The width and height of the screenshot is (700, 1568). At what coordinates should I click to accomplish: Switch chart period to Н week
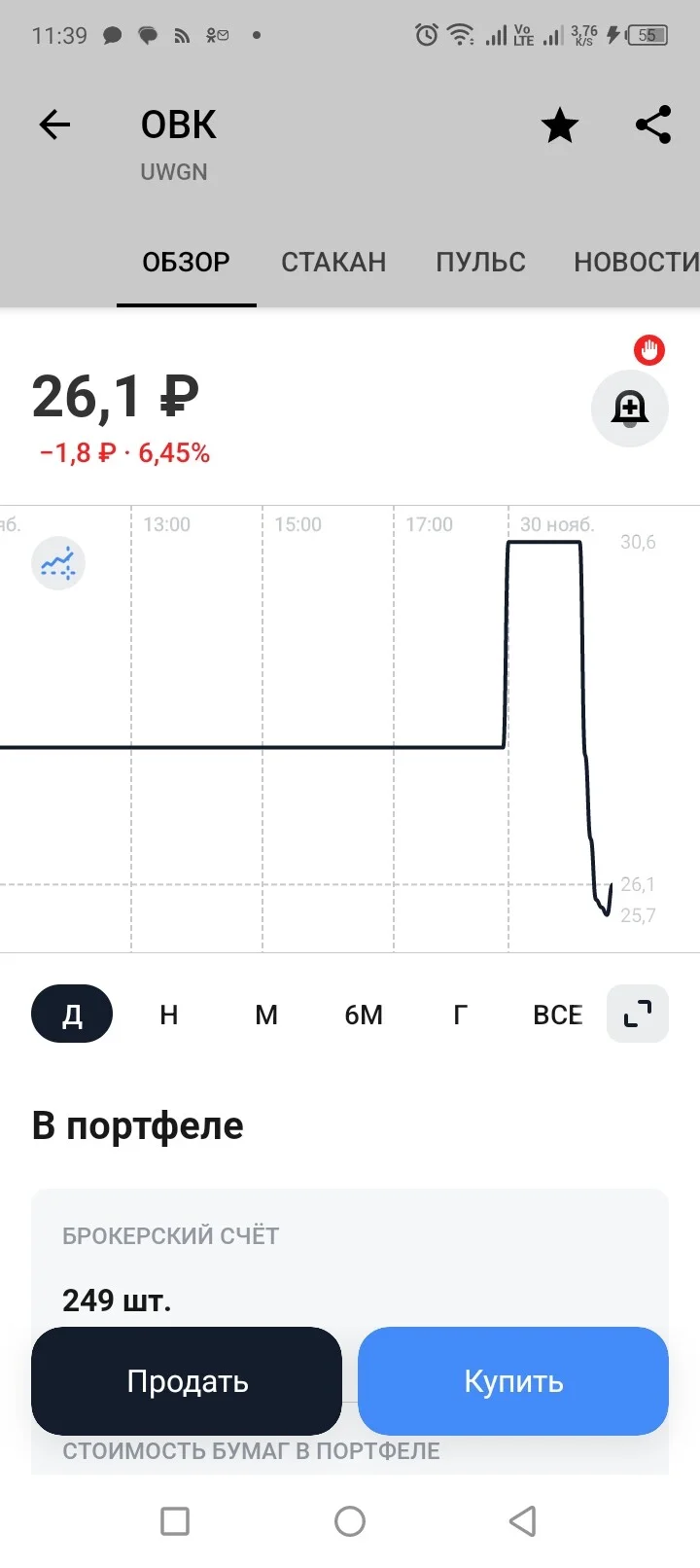click(x=169, y=1015)
